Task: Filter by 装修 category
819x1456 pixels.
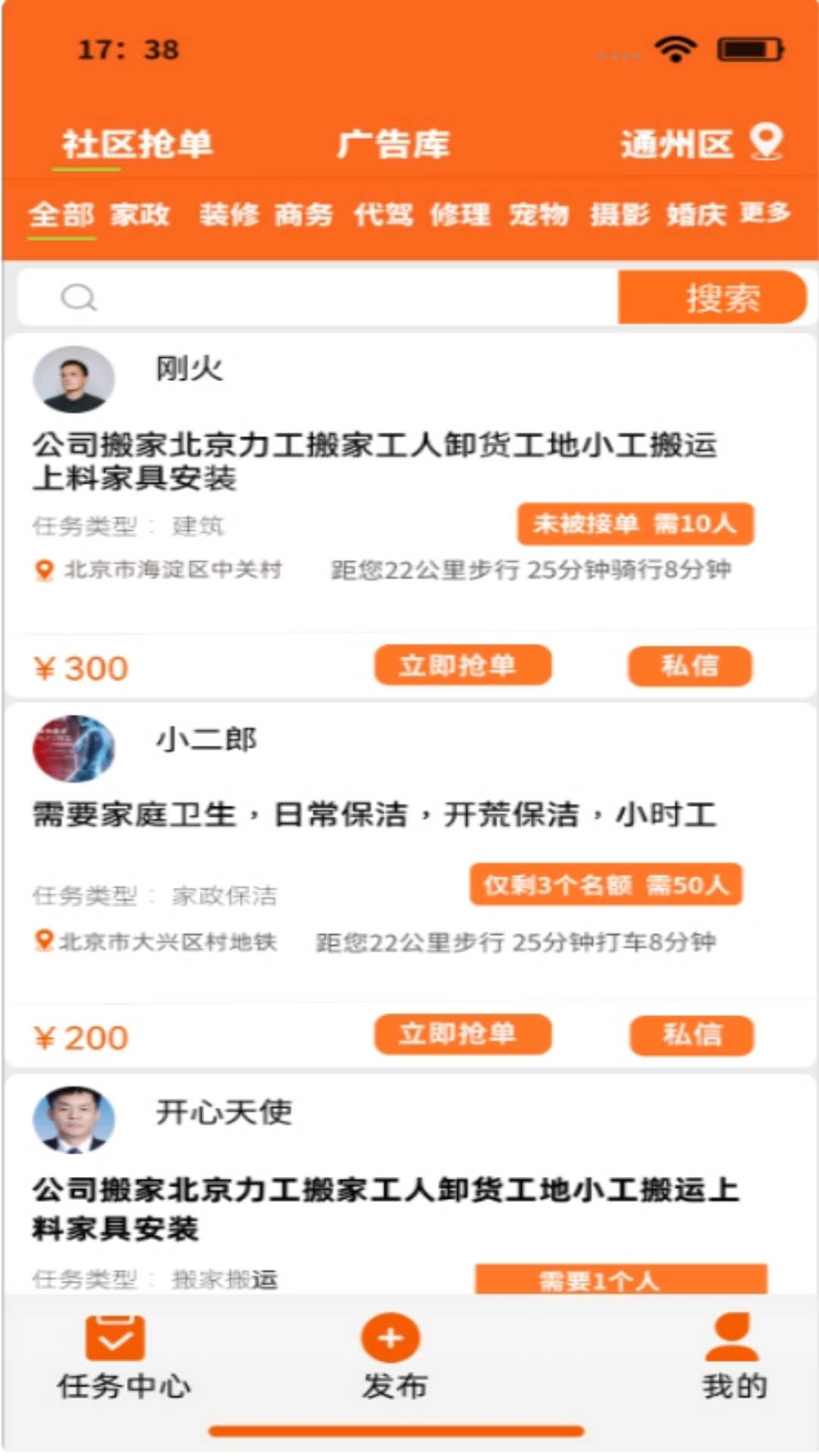Action: click(228, 215)
